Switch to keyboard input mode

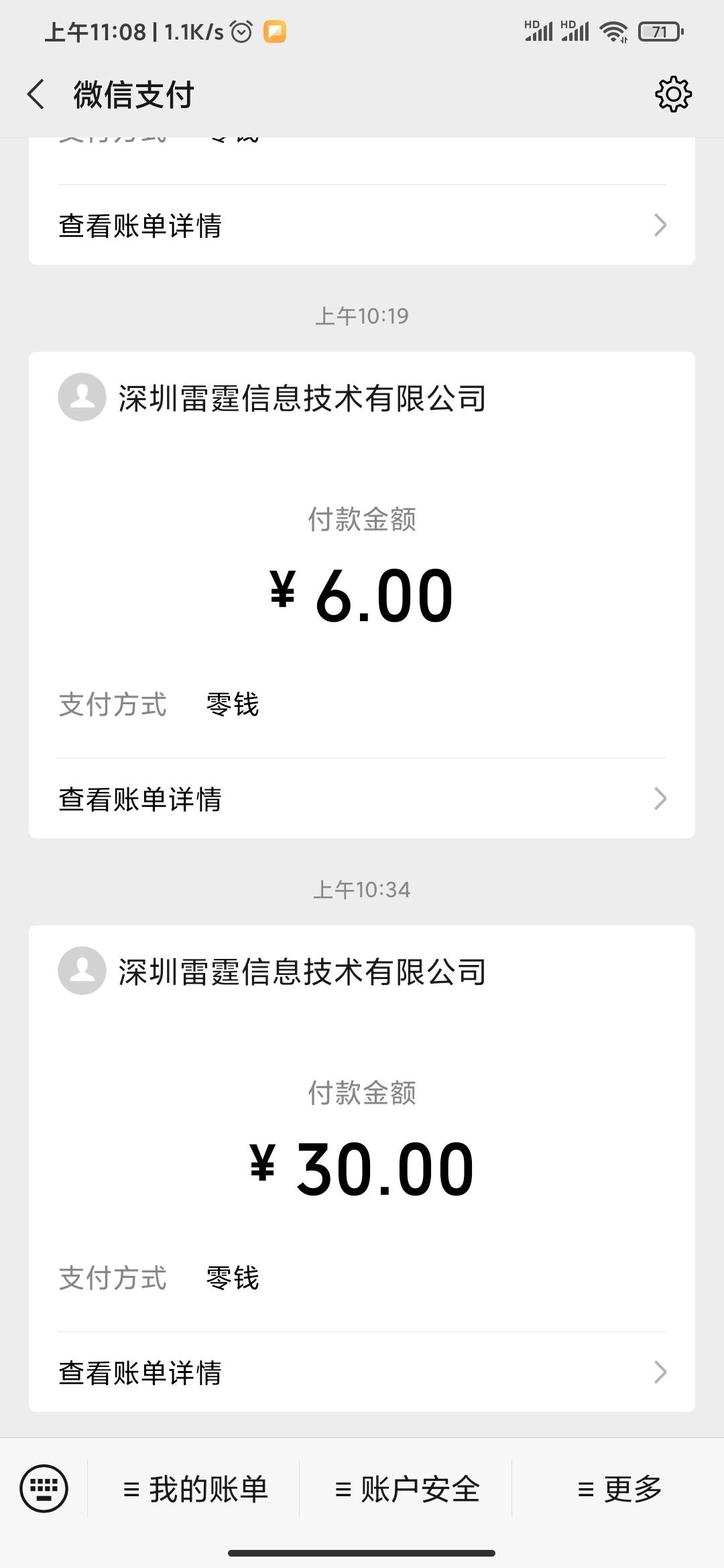[x=44, y=1489]
